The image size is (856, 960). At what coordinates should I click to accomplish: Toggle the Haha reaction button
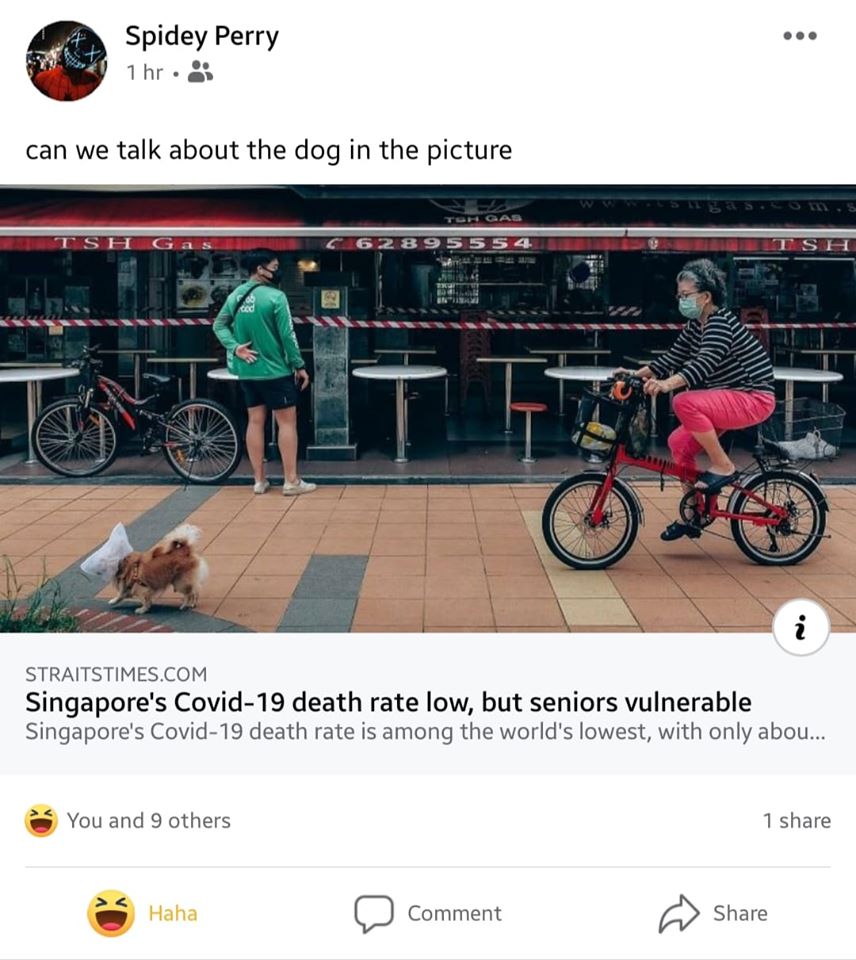coord(143,913)
